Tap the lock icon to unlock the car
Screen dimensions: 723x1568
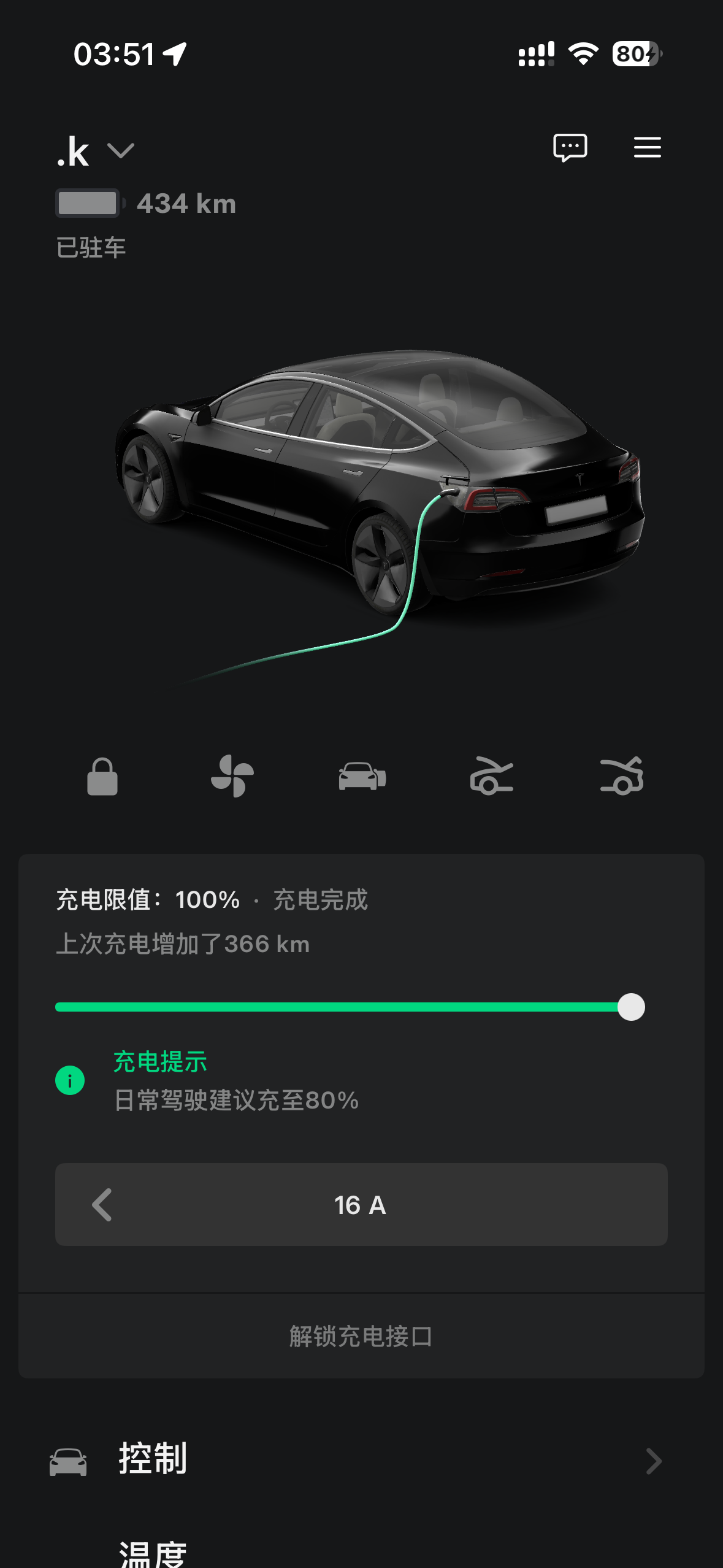pos(102,777)
